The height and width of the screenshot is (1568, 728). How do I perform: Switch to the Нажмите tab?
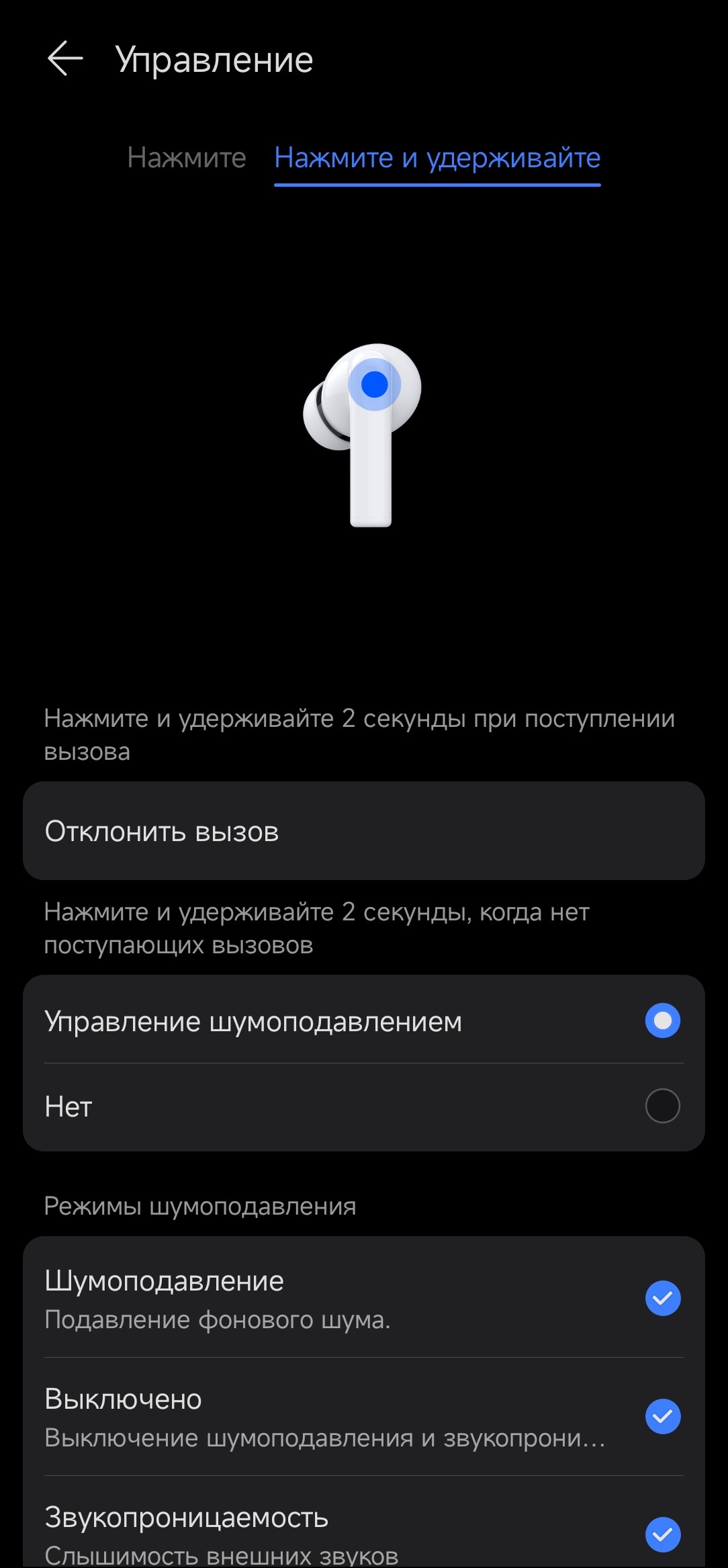pos(187,158)
